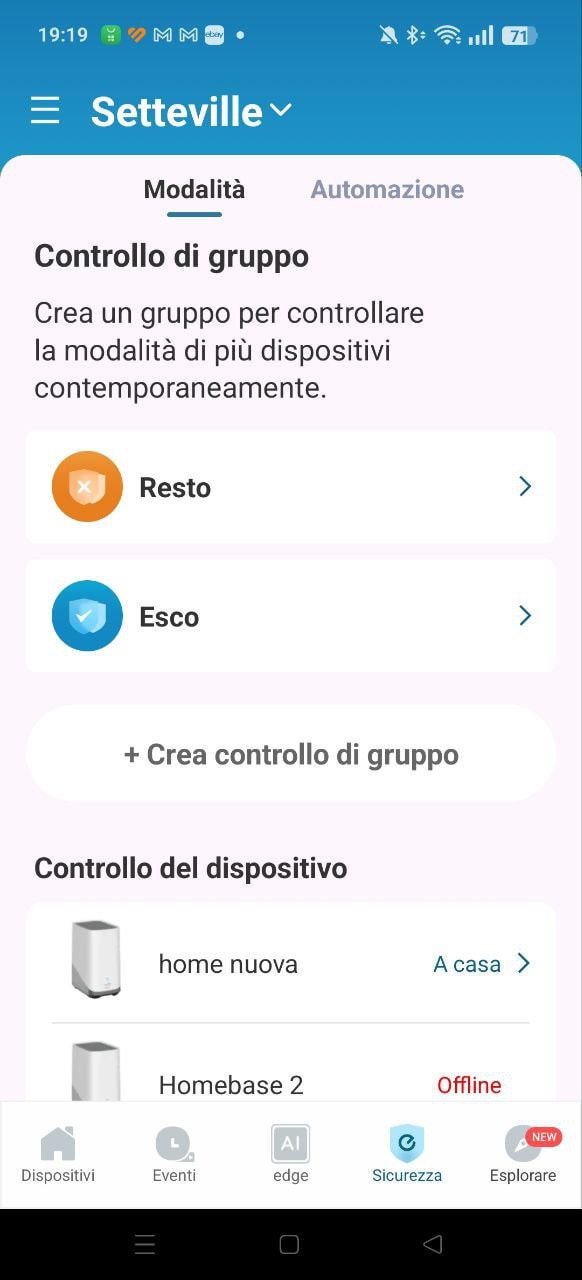Open the Resto group mode
Viewport: 582px width, 1280px height.
coord(291,487)
